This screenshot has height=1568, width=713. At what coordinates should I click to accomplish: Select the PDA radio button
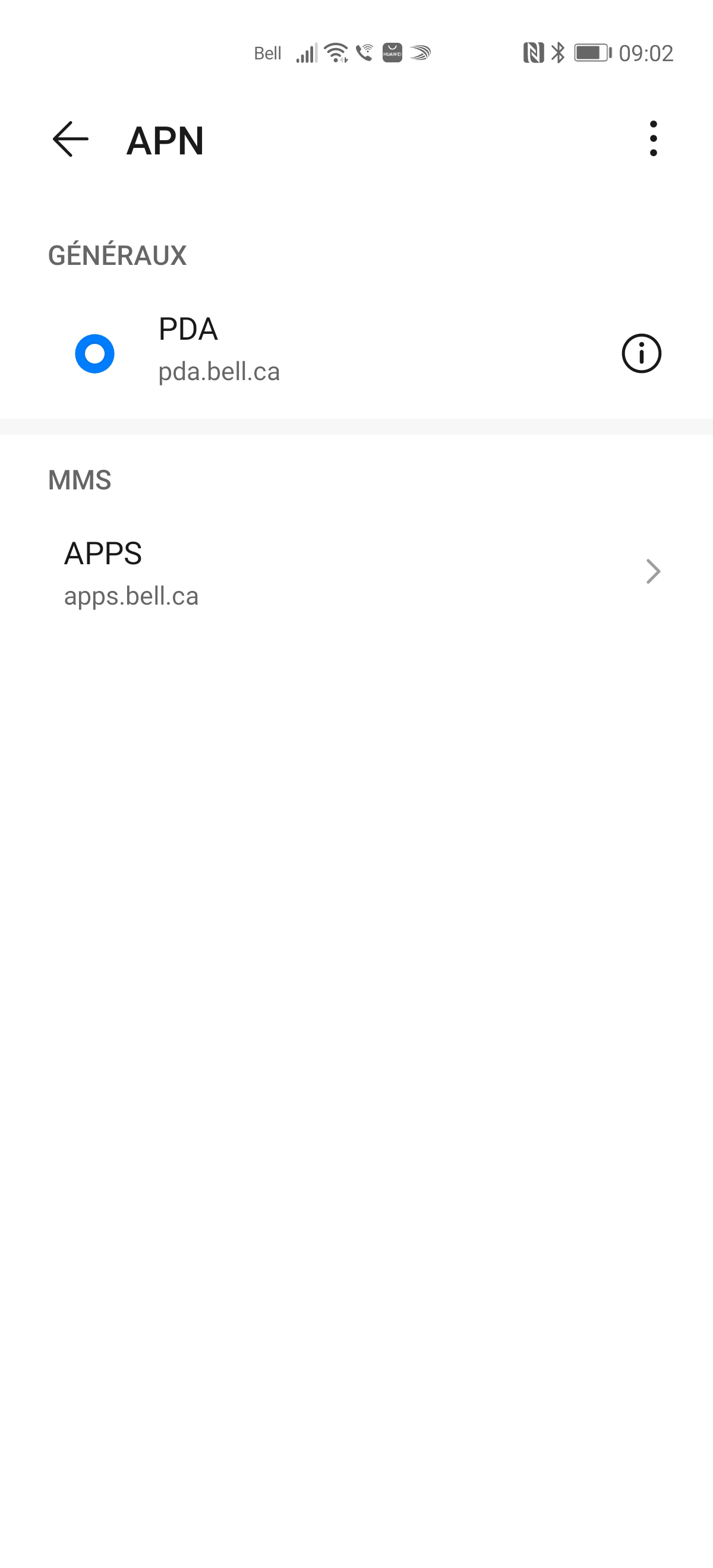[x=95, y=353]
